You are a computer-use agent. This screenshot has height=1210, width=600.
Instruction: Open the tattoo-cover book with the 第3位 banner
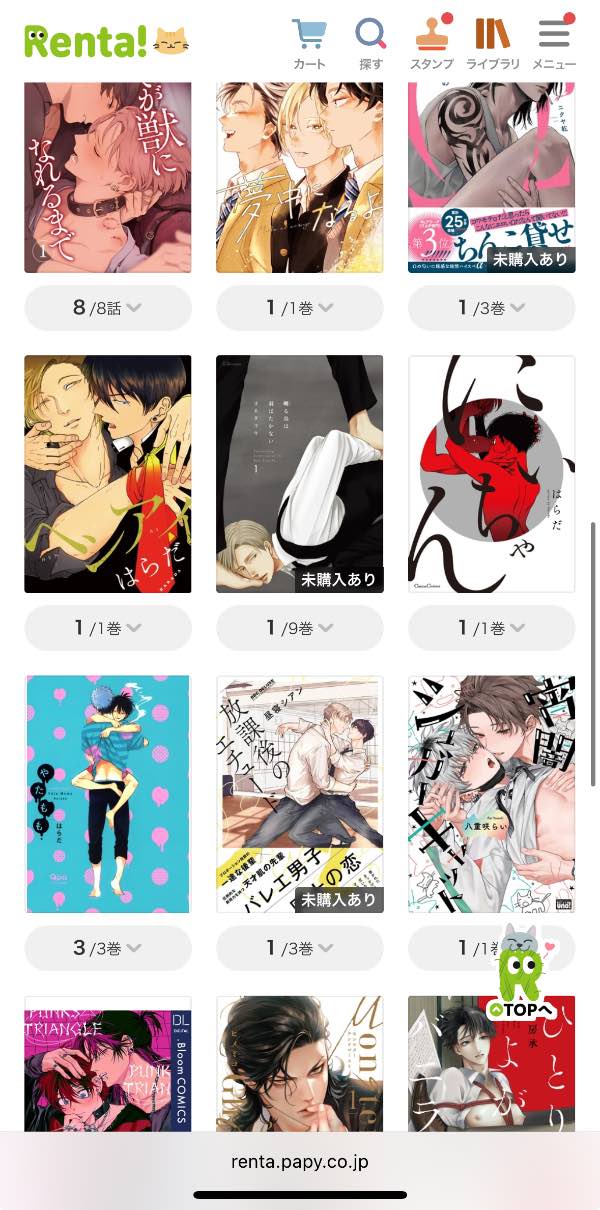tap(492, 177)
